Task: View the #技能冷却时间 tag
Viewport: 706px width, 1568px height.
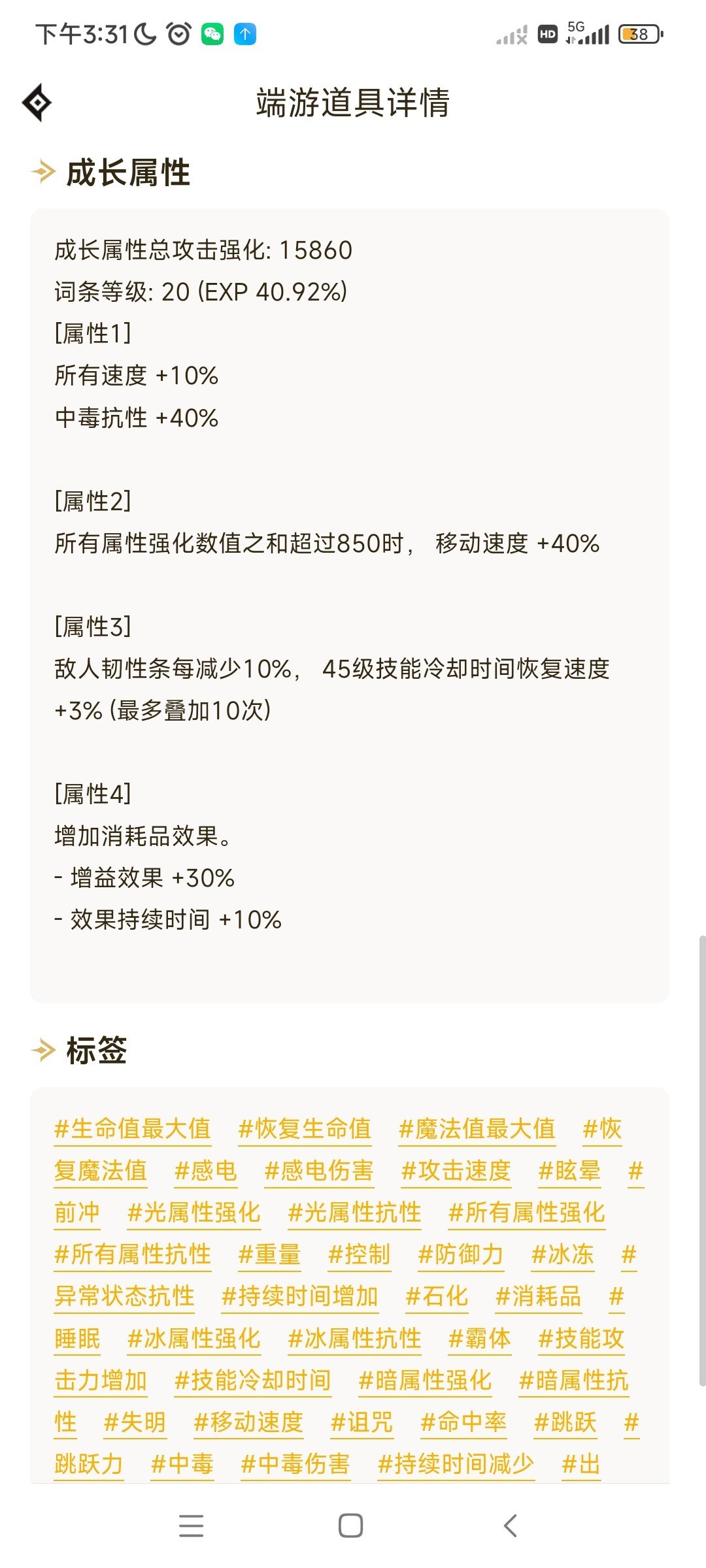Action: tap(253, 1380)
